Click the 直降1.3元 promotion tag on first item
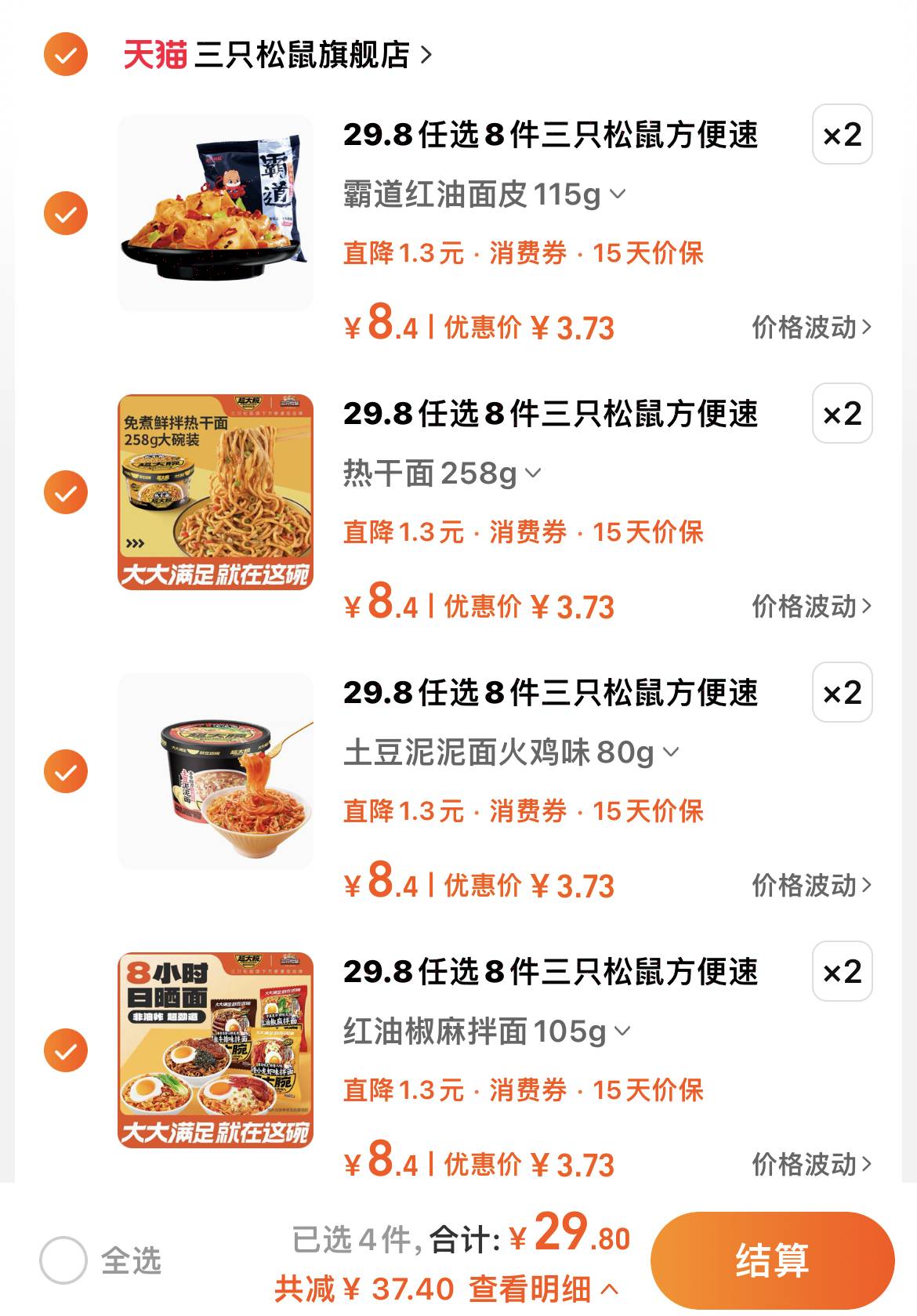917x1316 pixels. (x=404, y=252)
